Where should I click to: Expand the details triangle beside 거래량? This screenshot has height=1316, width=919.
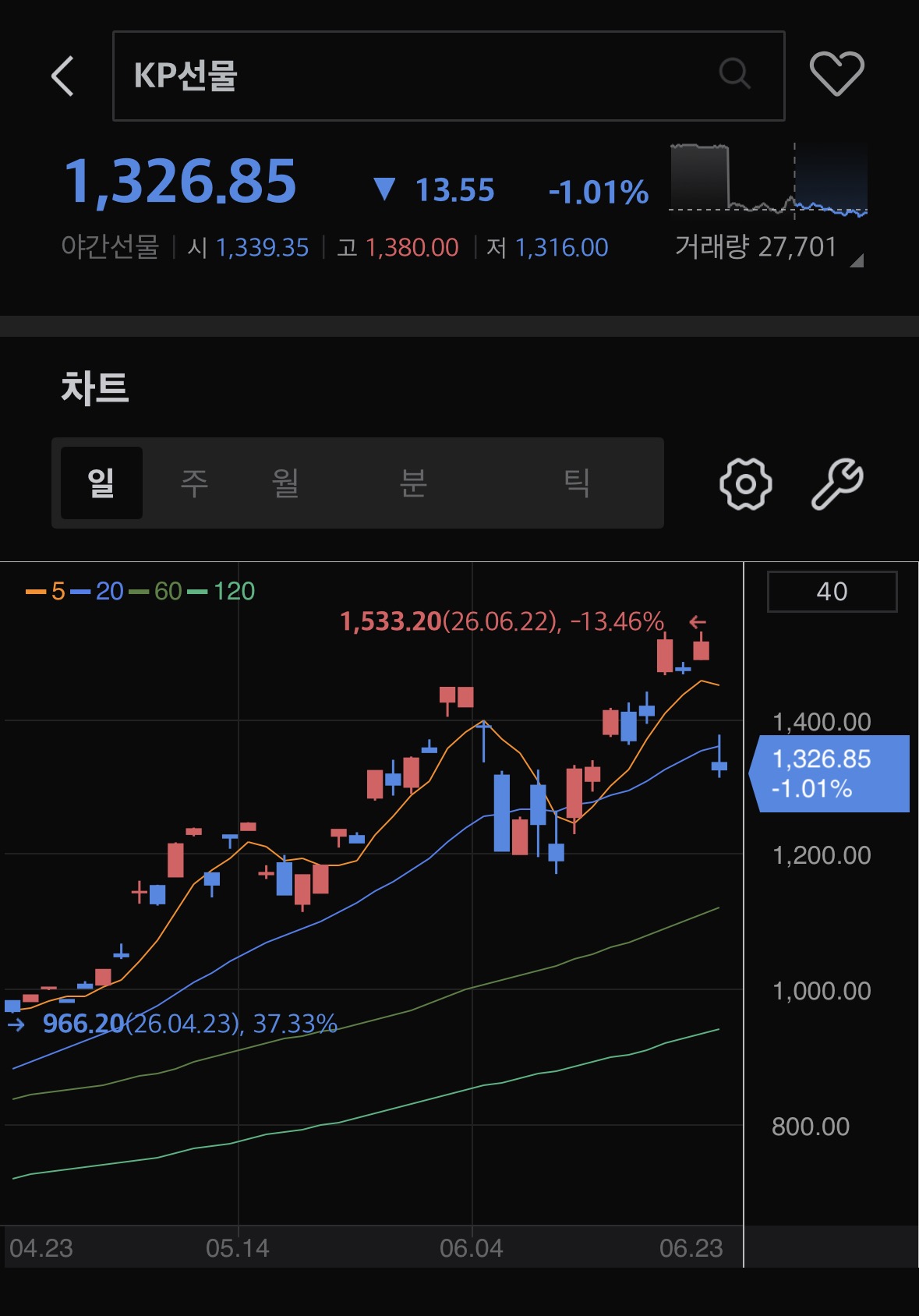857,260
